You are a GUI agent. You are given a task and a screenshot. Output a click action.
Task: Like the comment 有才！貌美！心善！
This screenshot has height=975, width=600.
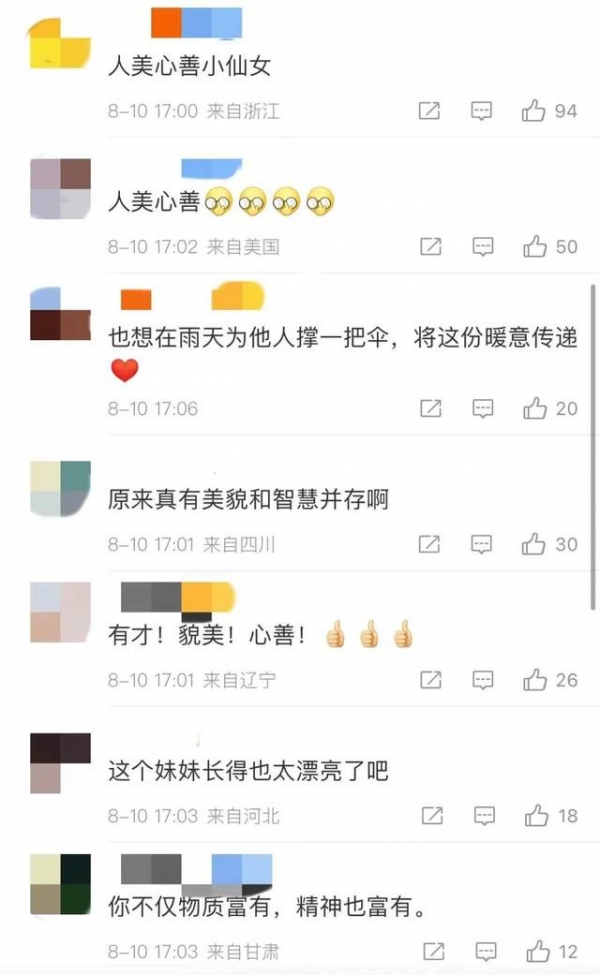pos(534,680)
